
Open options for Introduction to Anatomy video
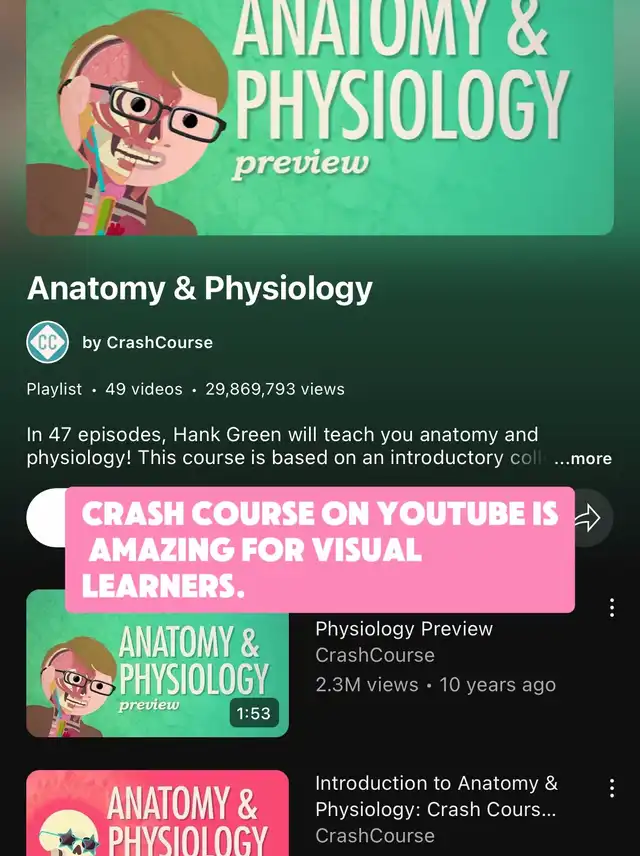point(612,789)
